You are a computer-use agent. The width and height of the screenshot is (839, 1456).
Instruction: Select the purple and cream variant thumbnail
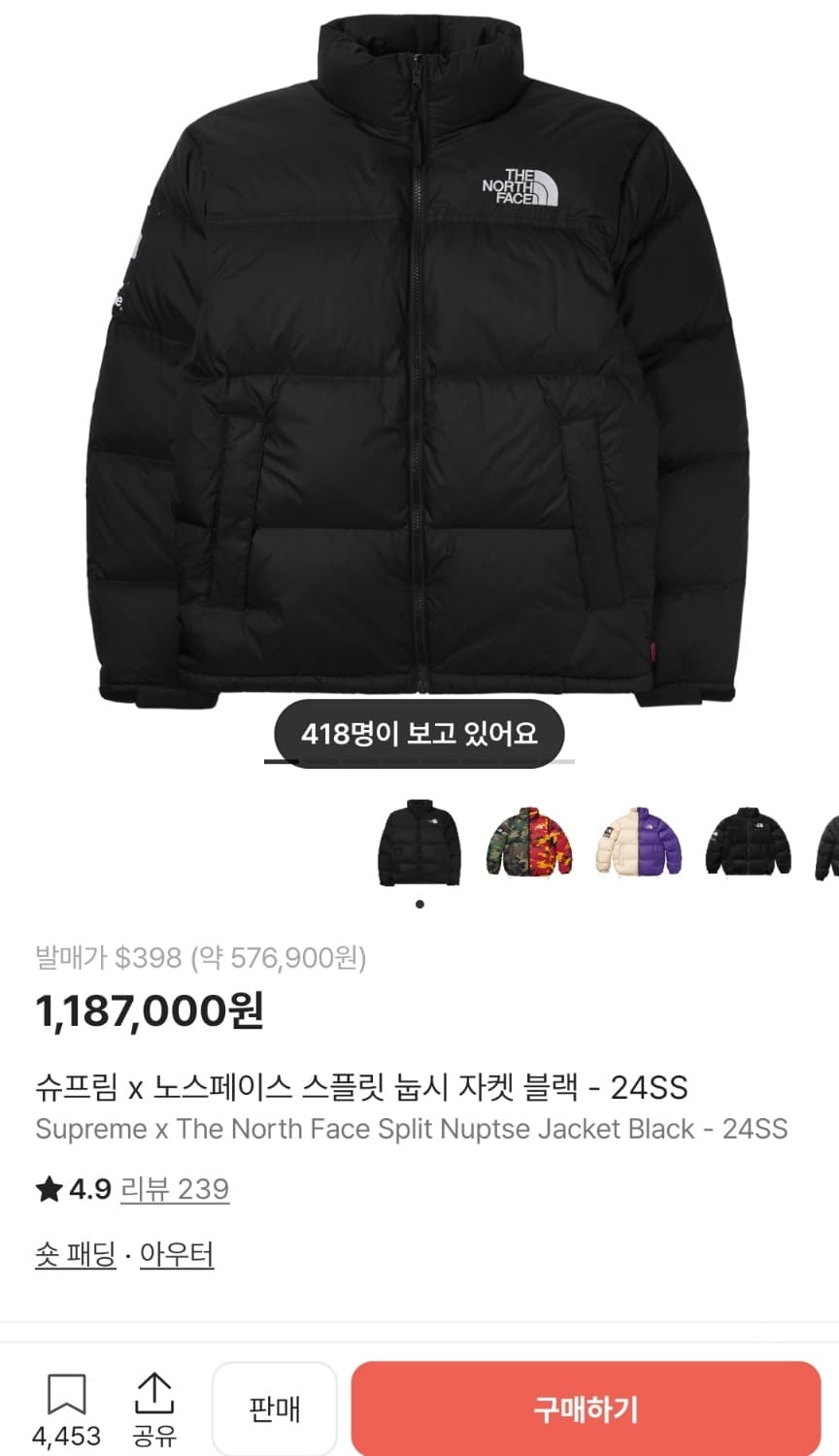click(x=638, y=843)
